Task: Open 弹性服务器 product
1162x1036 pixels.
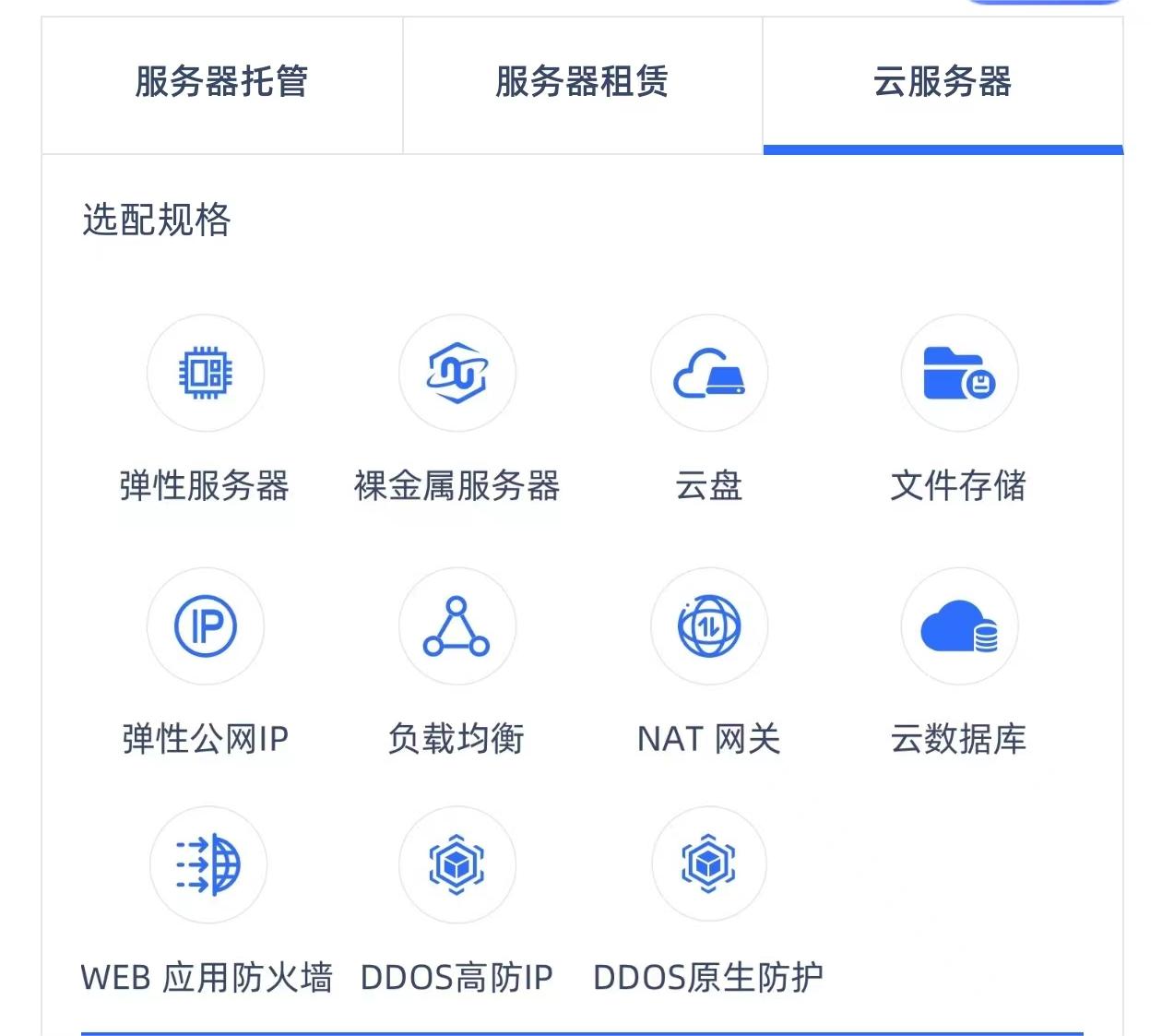Action: click(x=206, y=374)
